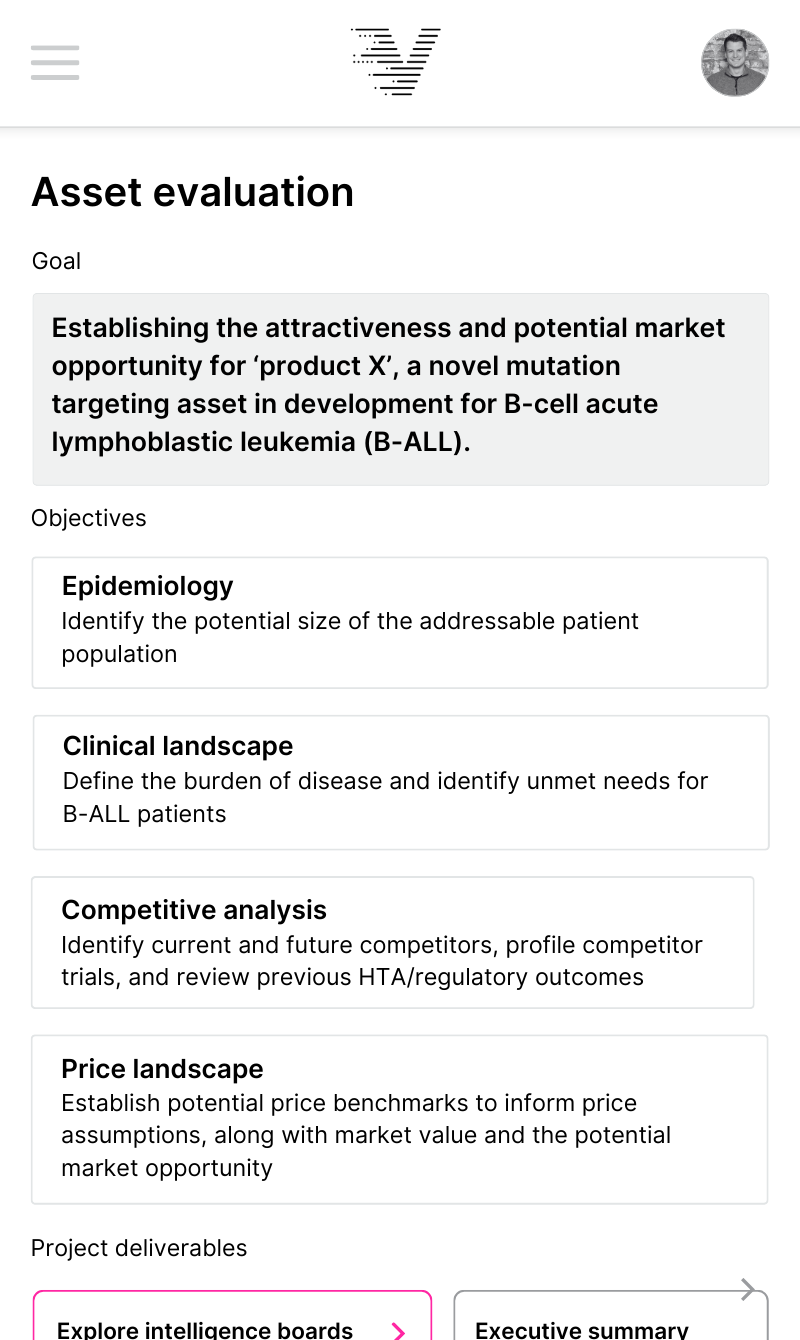Open the hamburger menu

click(x=55, y=62)
